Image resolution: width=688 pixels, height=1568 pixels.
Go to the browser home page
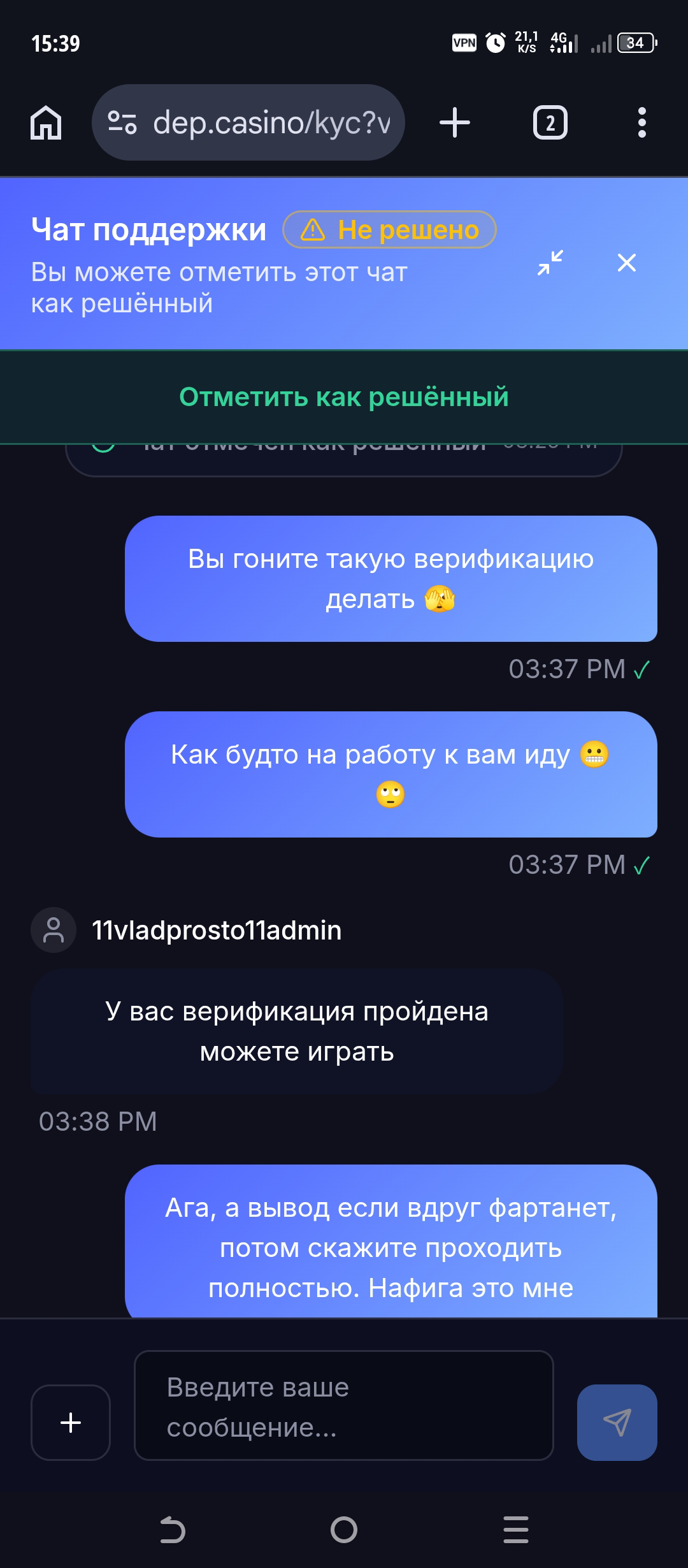46,122
